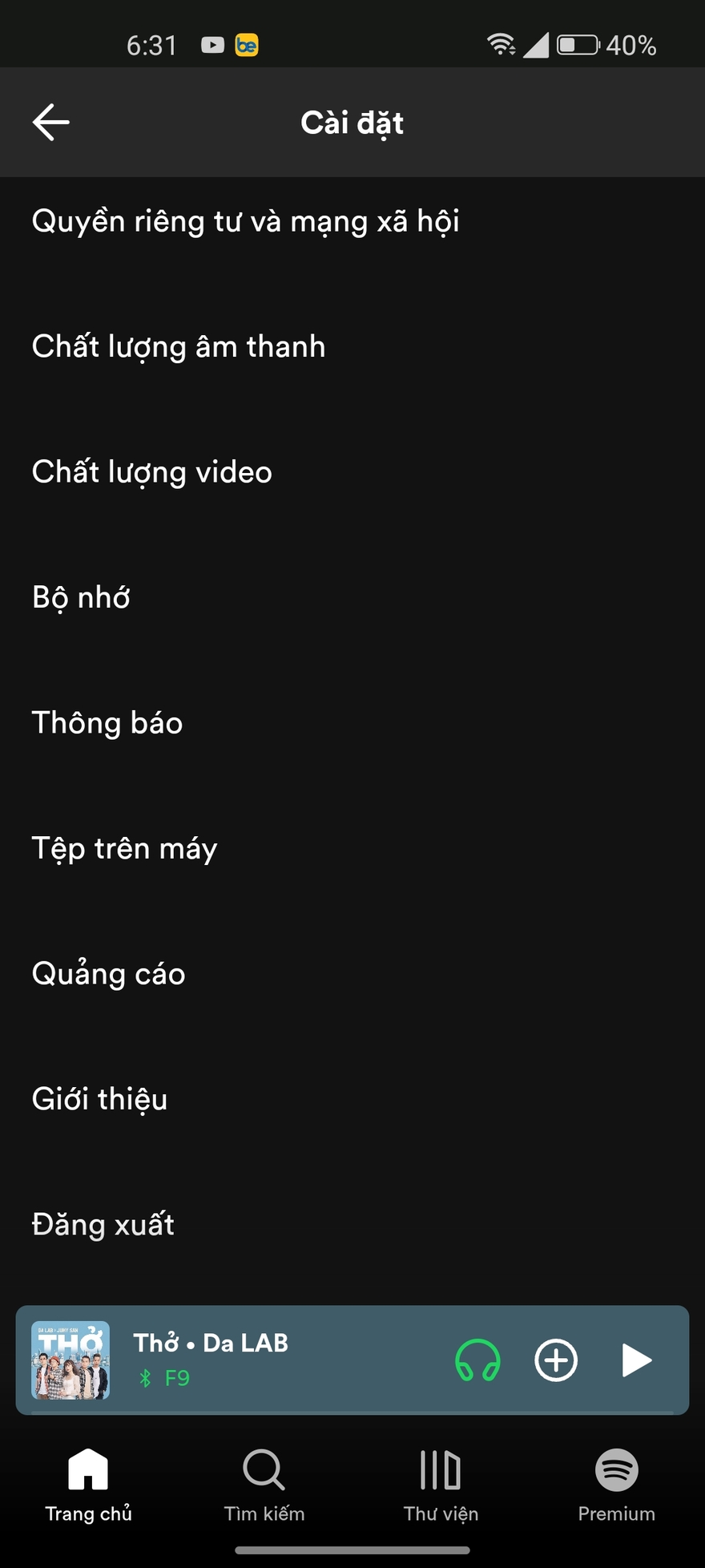The image size is (705, 1568).
Task: Select Đăng xuất to log out
Action: (103, 1224)
